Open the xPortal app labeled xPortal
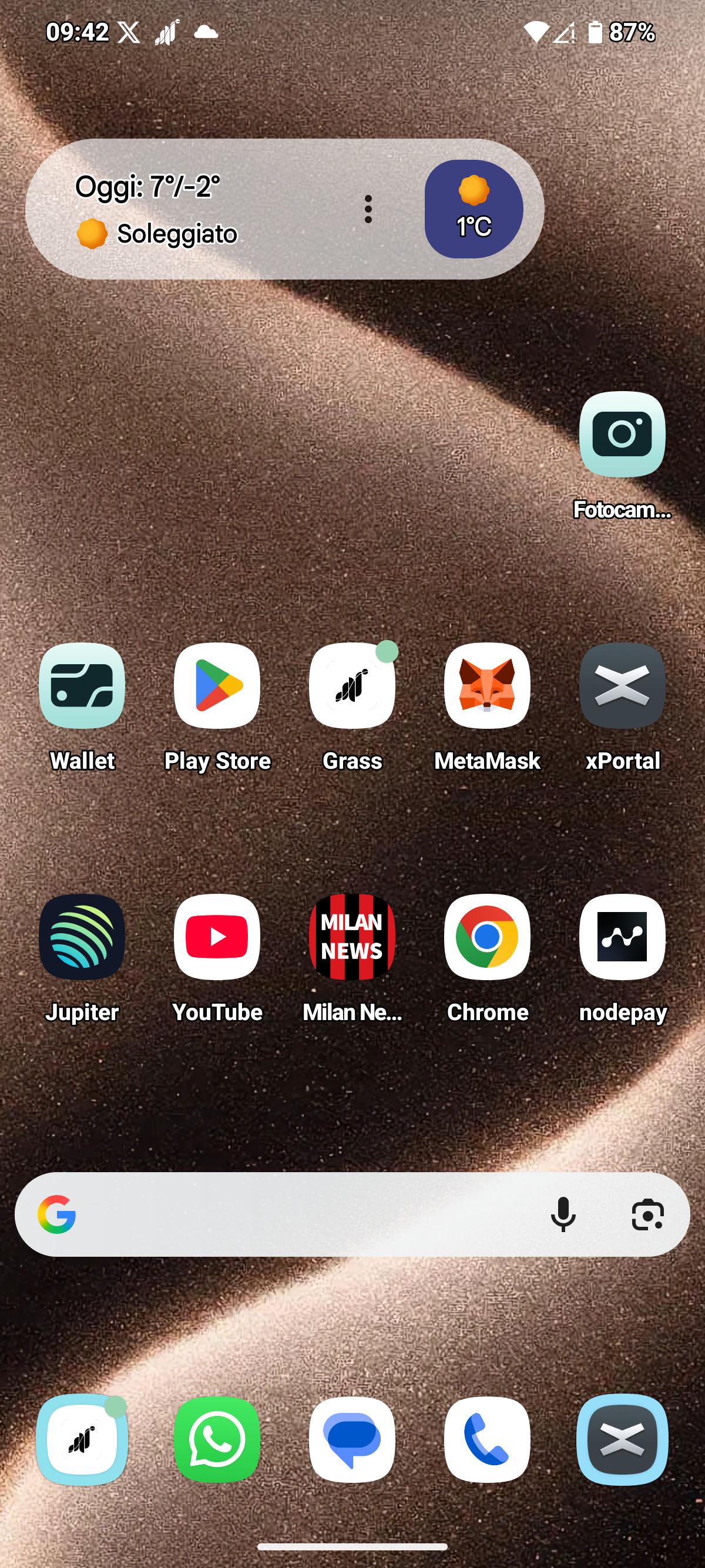Image resolution: width=705 pixels, height=1568 pixels. point(622,685)
